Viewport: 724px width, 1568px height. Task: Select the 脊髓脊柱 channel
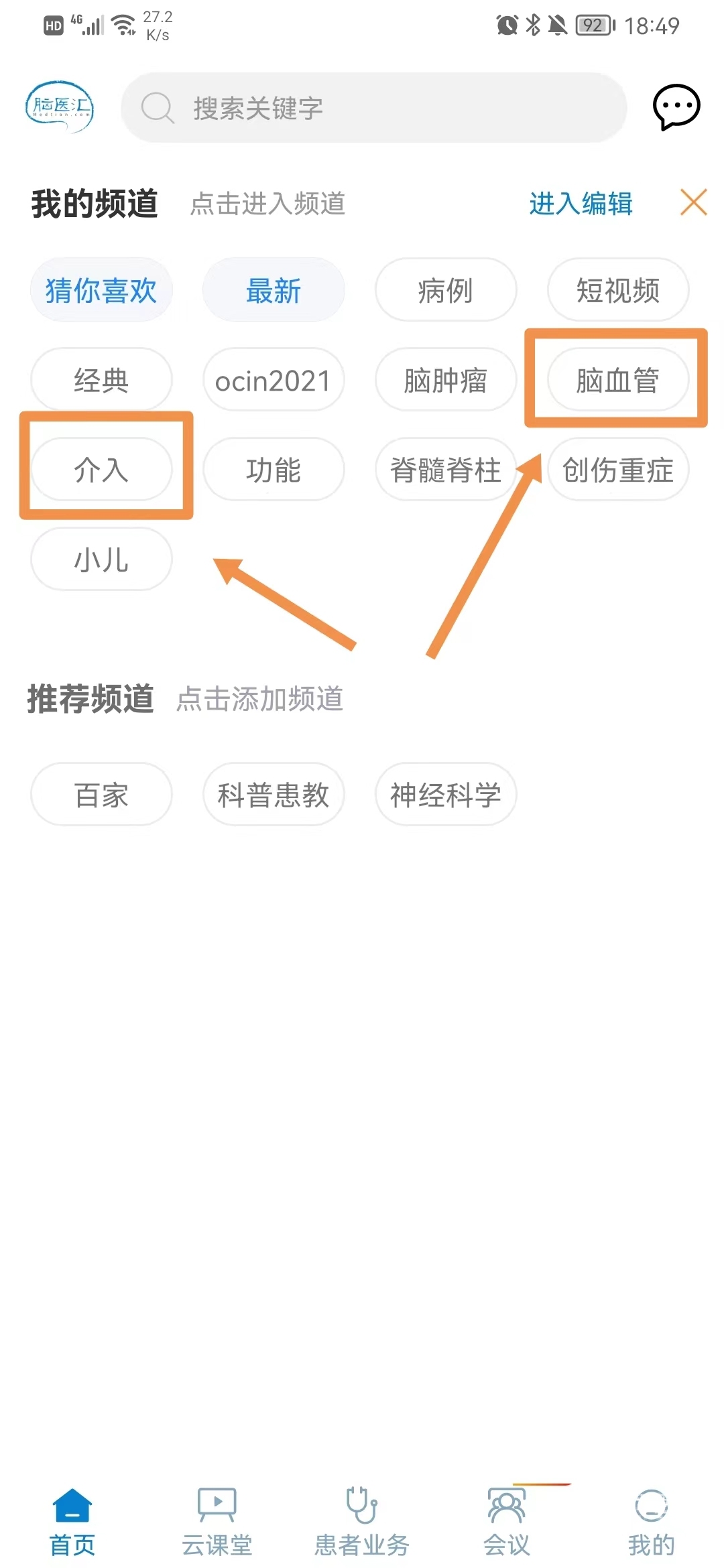pyautogui.click(x=446, y=469)
